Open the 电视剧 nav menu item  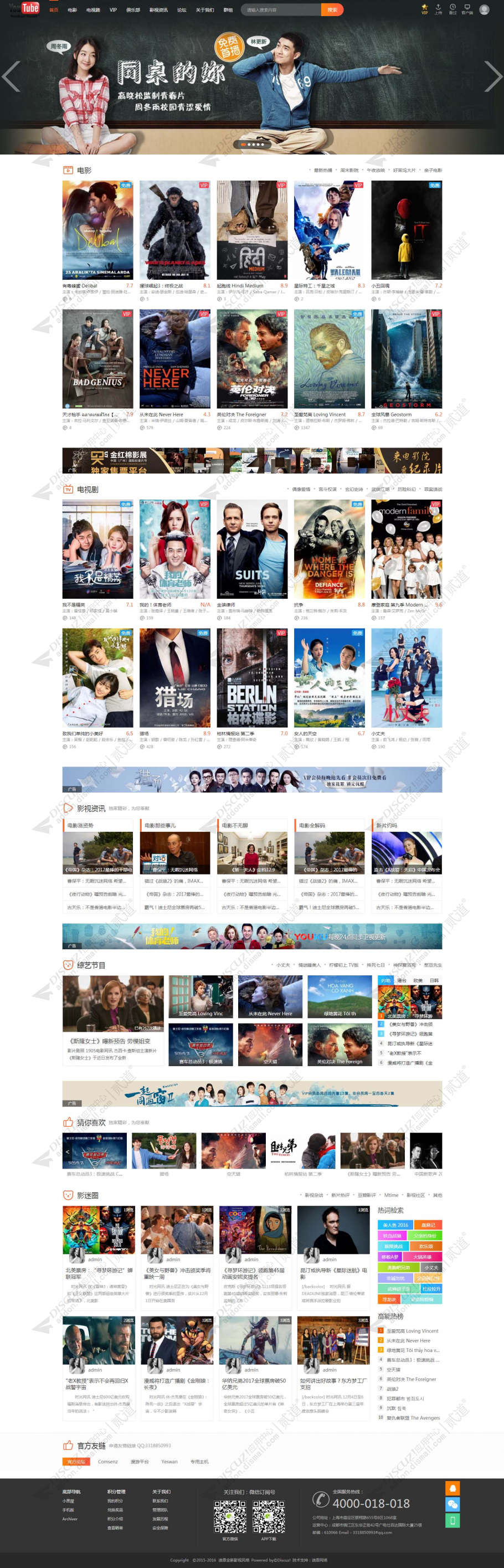click(x=93, y=10)
